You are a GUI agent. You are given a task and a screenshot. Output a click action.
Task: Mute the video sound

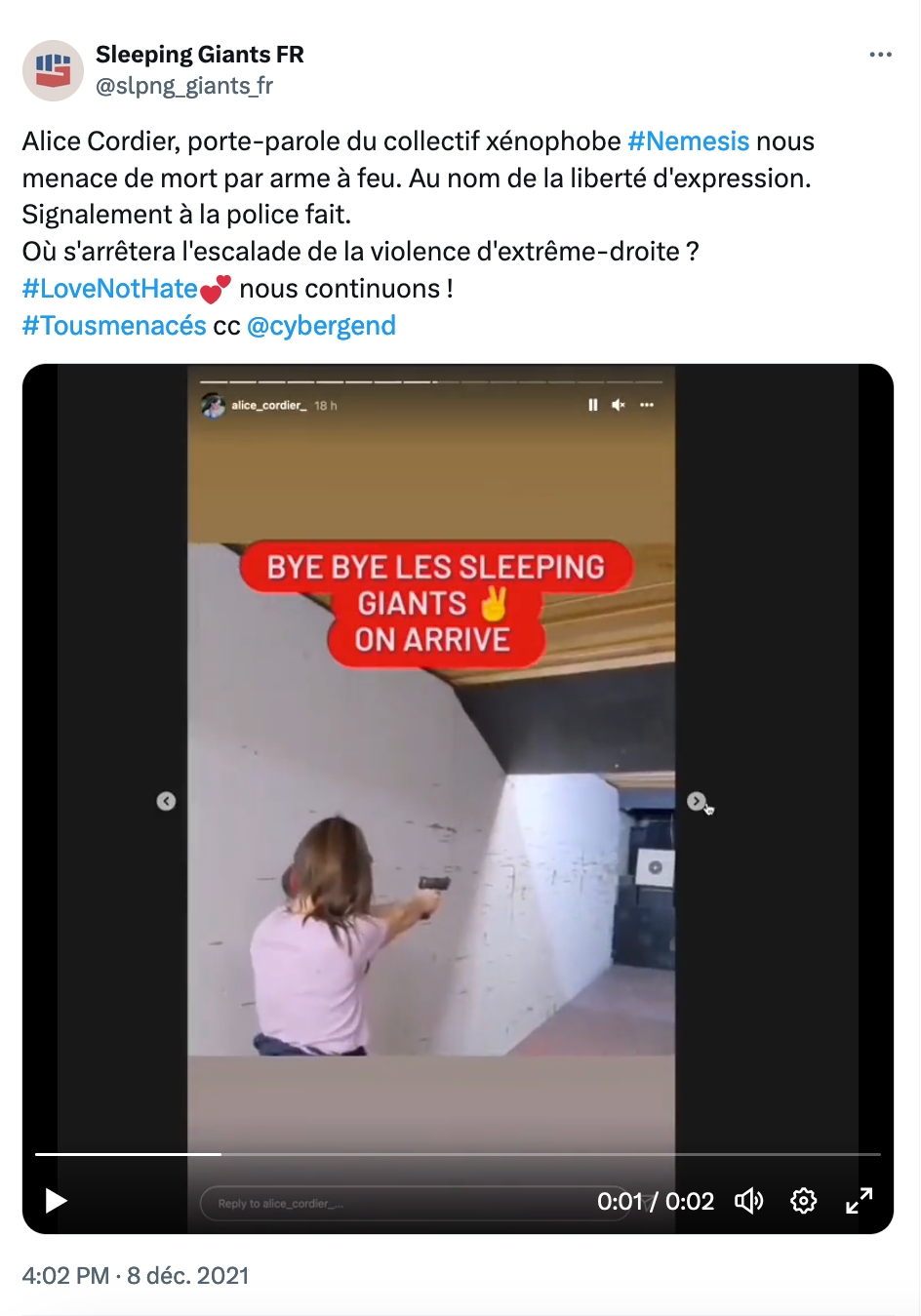pos(748,1201)
